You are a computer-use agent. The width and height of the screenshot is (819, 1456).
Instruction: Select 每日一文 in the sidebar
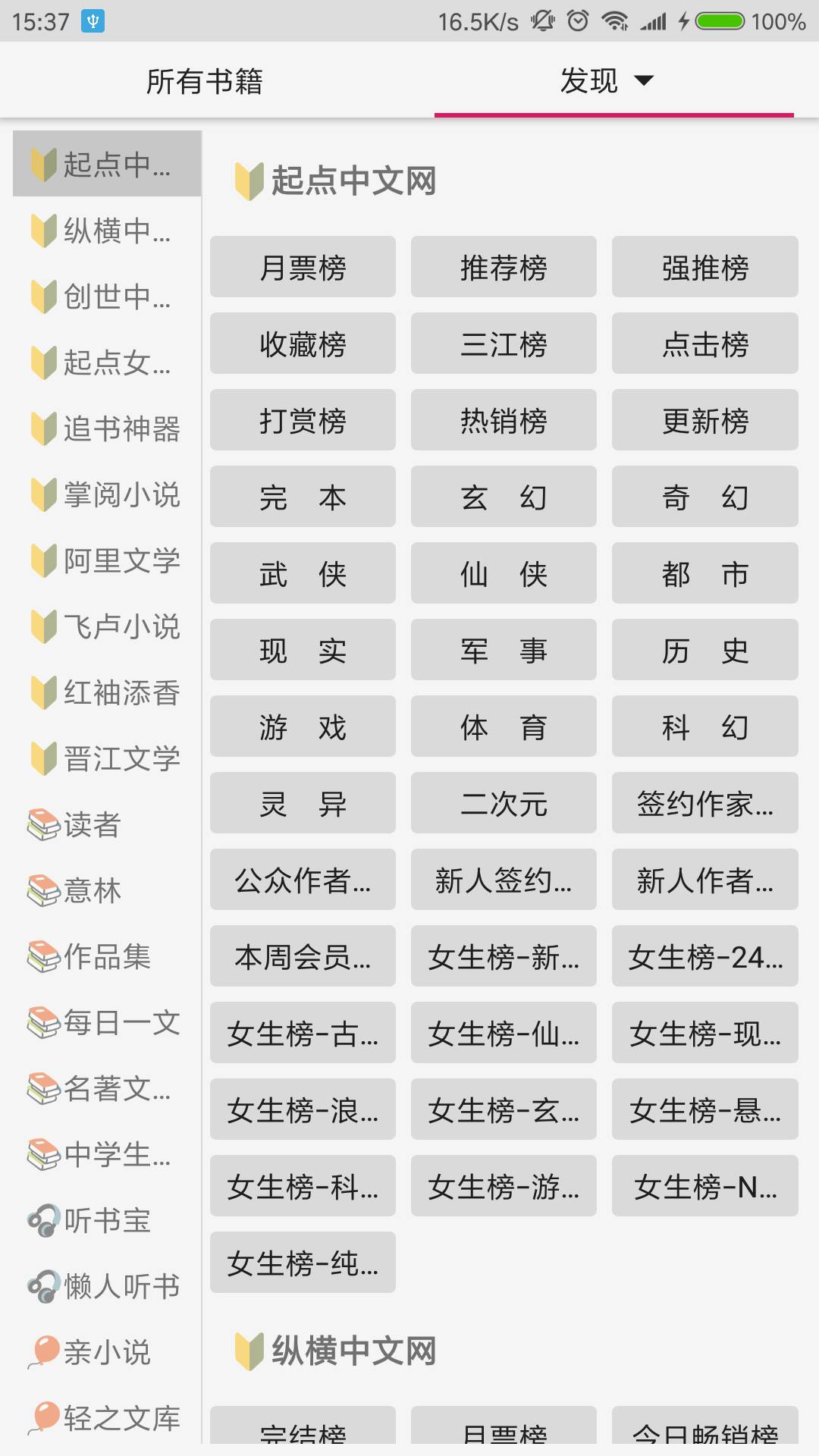pyautogui.click(x=107, y=1022)
